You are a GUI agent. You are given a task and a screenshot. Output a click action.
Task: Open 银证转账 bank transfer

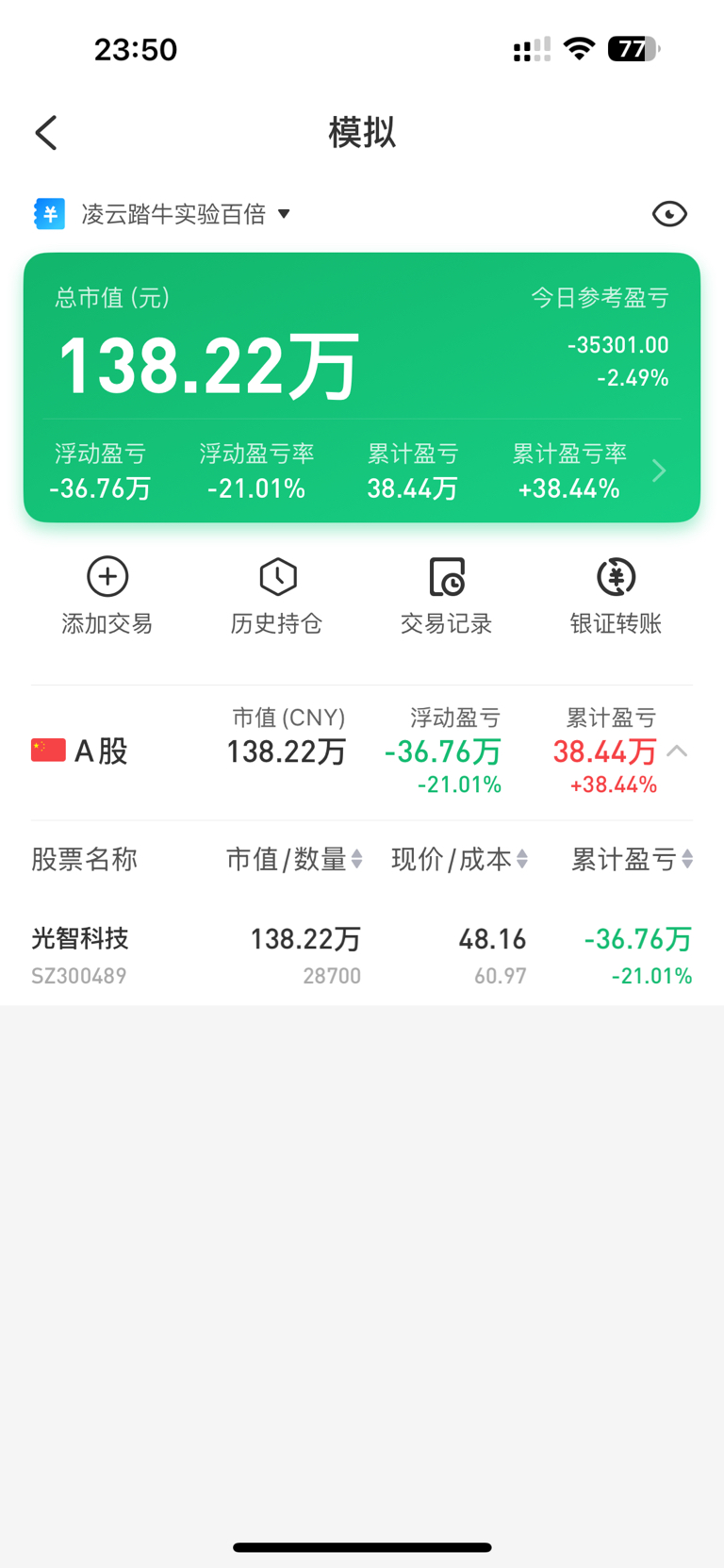616,596
